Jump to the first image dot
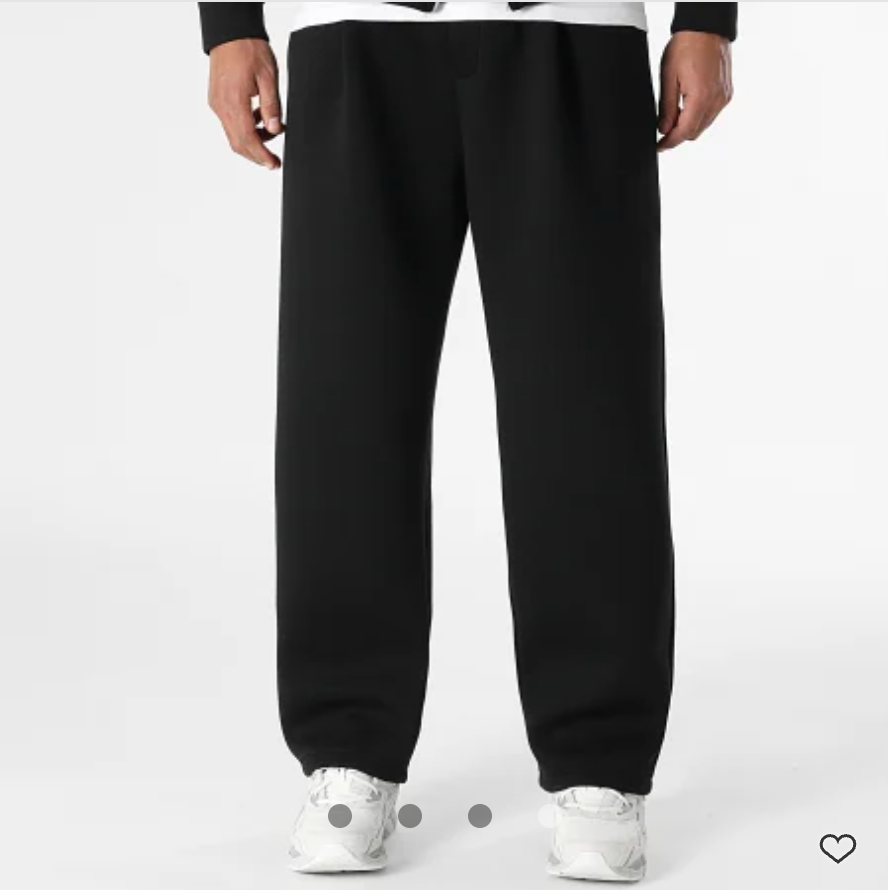Viewport: 888px width, 890px height. 340,816
